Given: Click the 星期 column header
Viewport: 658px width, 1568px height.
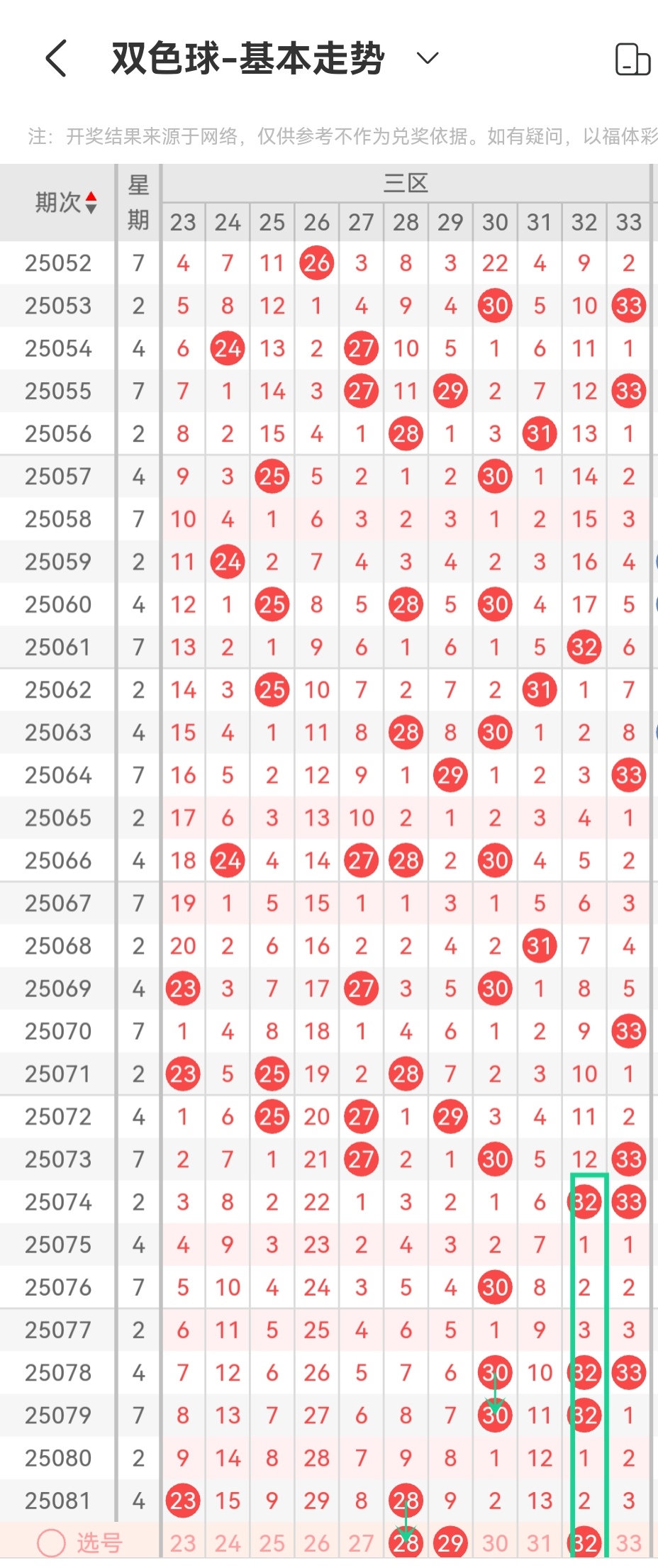Looking at the screenshot, I should tap(138, 201).
